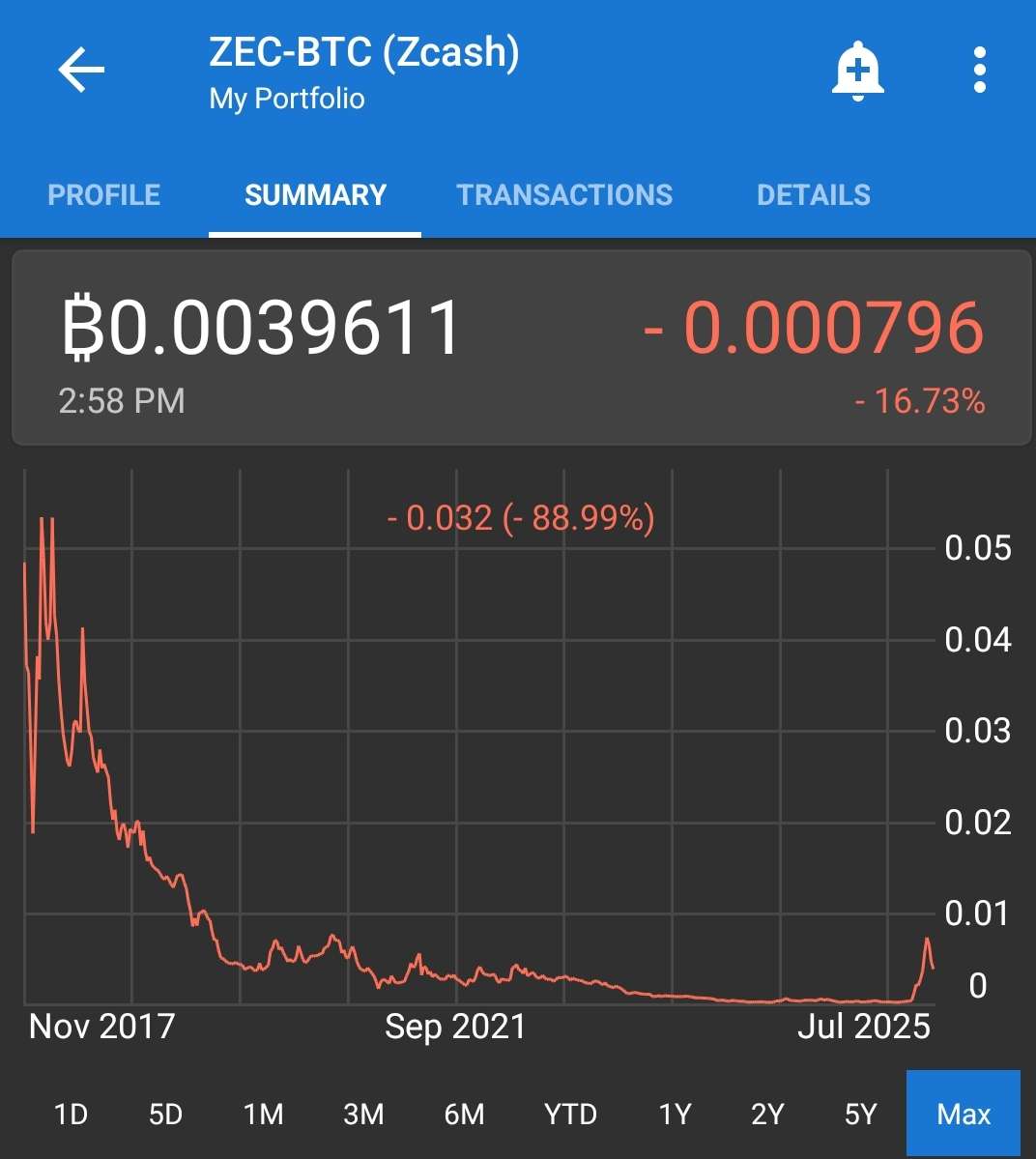
Task: Switch to the Profile tab
Action: (104, 195)
